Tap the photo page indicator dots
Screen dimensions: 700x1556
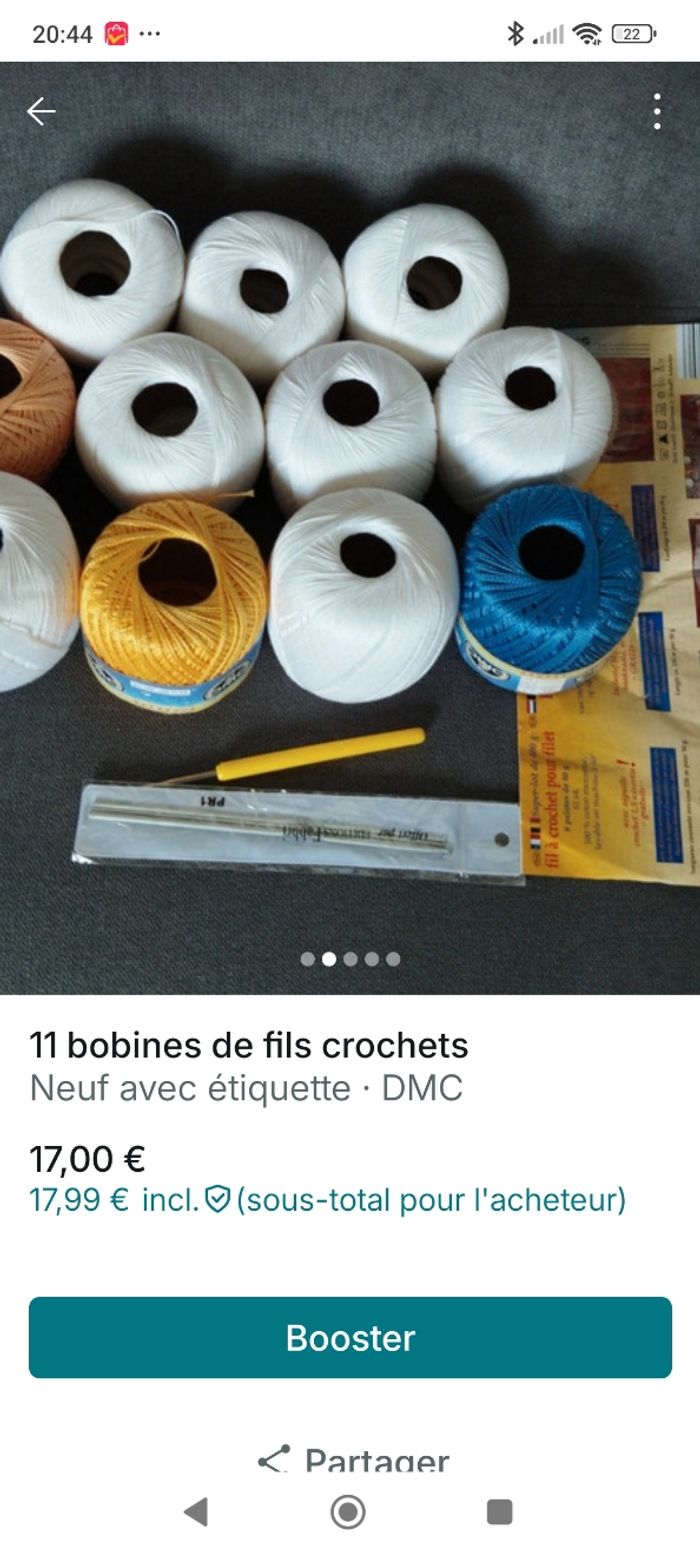[350, 958]
